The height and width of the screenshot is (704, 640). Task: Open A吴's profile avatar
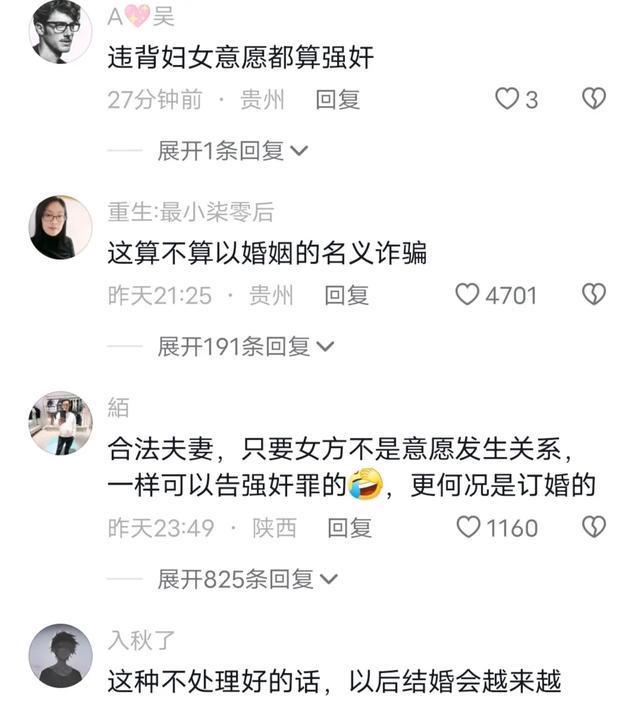pos(60,31)
